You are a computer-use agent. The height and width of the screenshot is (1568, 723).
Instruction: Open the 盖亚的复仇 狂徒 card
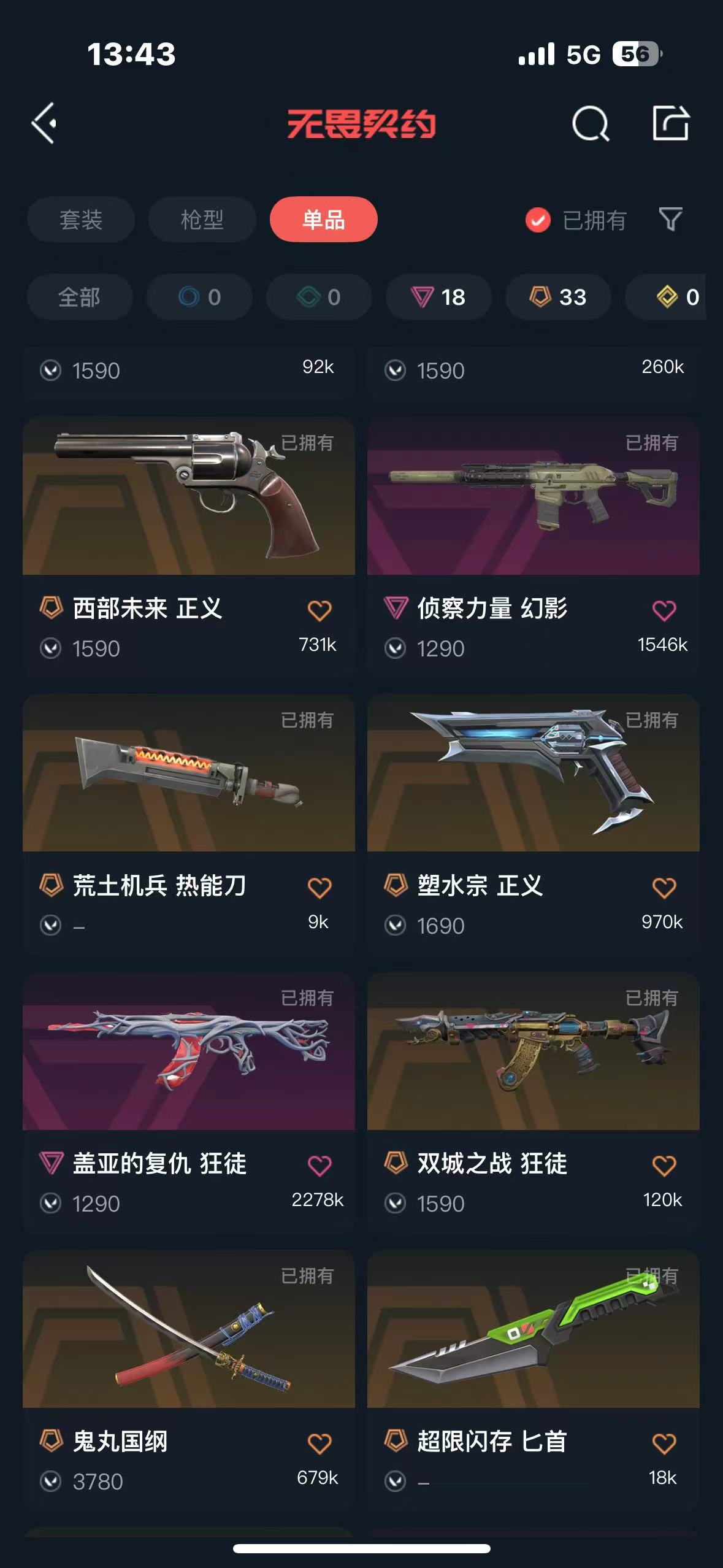click(x=189, y=1102)
